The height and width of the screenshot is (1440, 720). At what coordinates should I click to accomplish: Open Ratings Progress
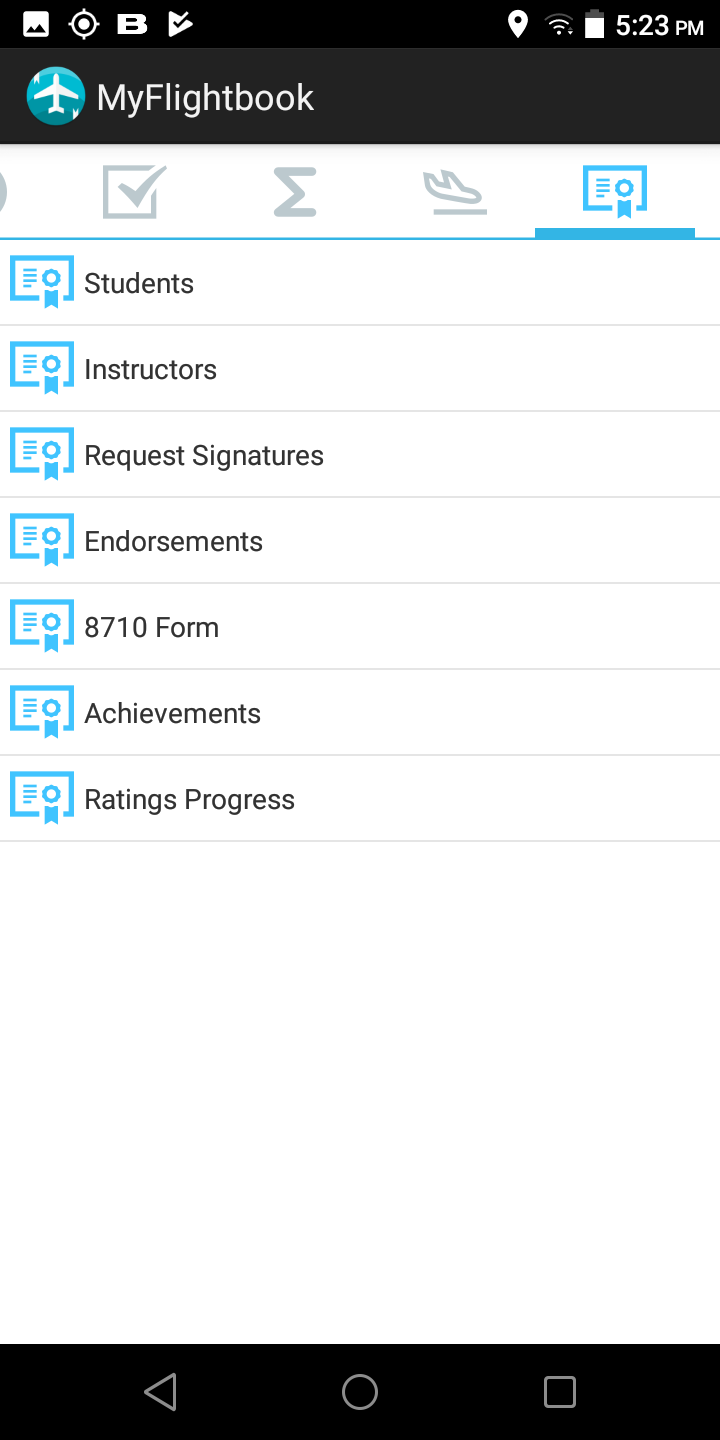tap(360, 799)
